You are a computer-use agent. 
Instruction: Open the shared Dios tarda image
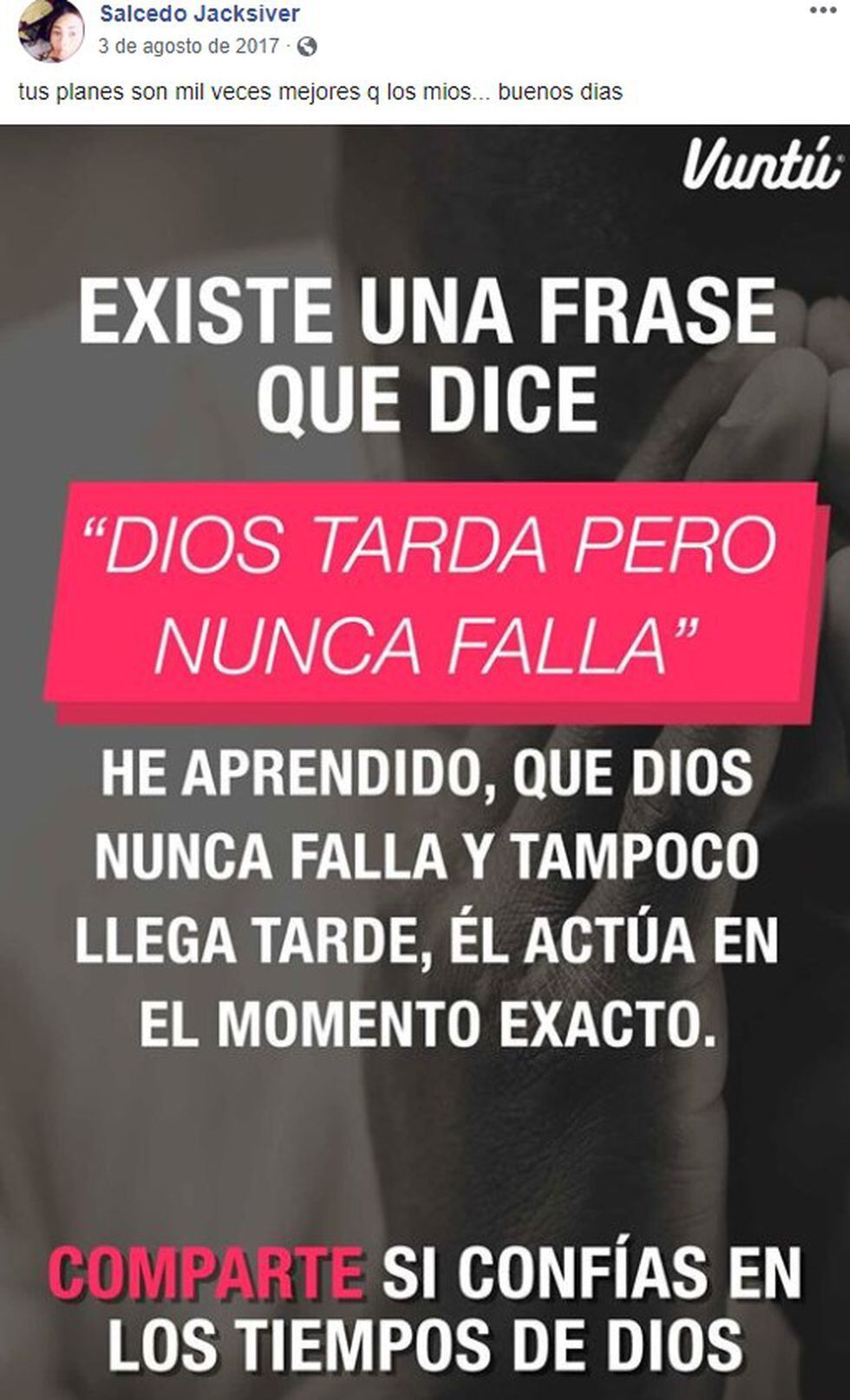tap(425, 763)
